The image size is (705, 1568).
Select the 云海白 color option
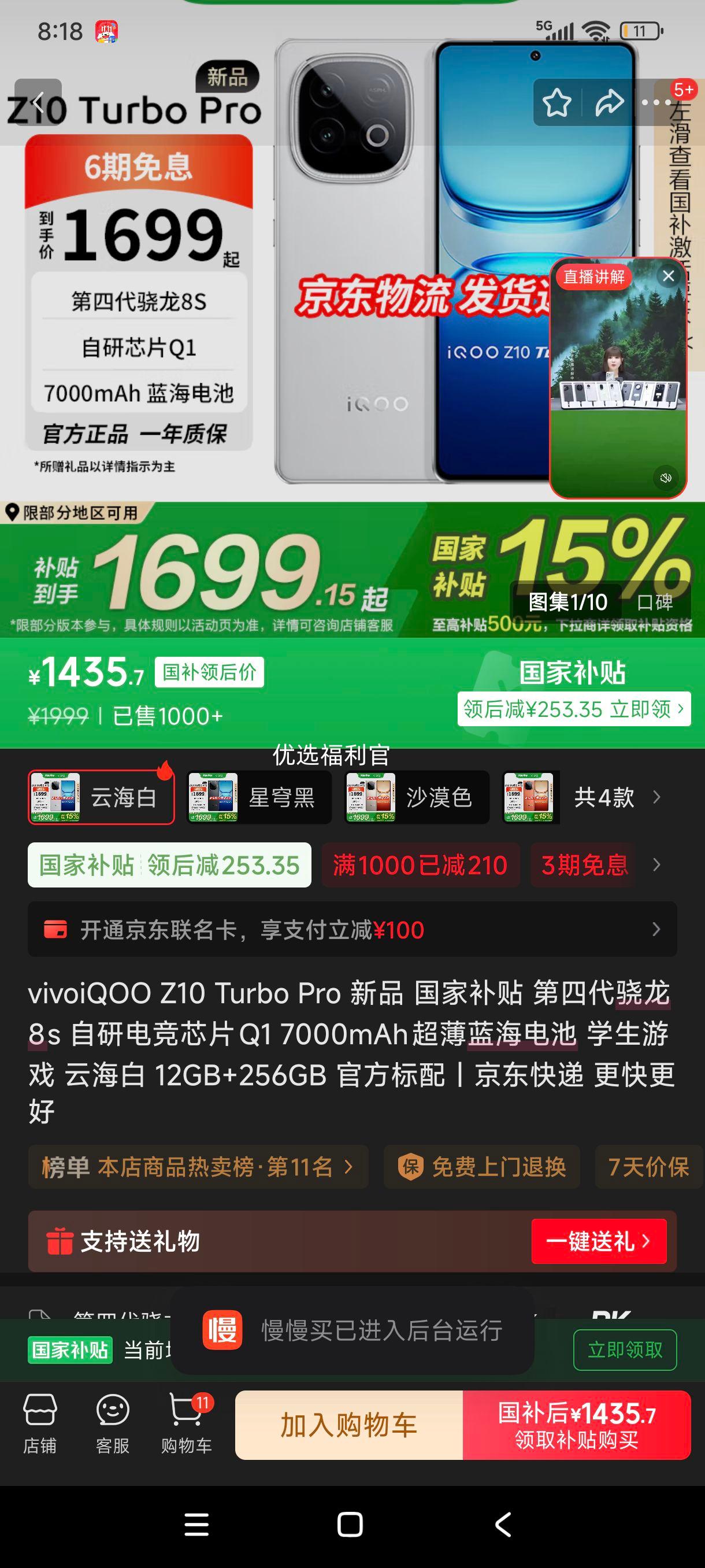click(102, 797)
